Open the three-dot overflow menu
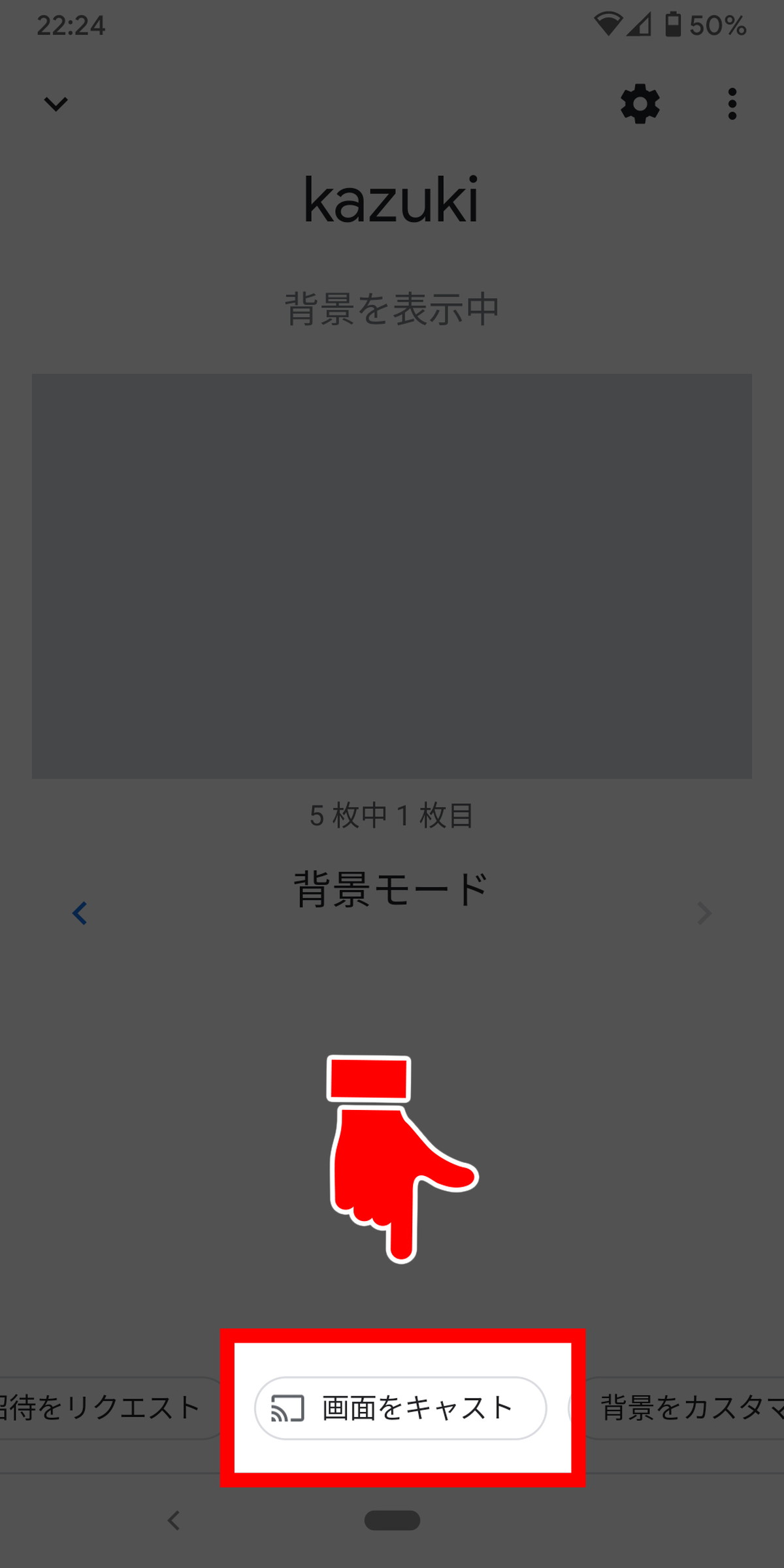Screen dimensions: 784x1568 732,104
